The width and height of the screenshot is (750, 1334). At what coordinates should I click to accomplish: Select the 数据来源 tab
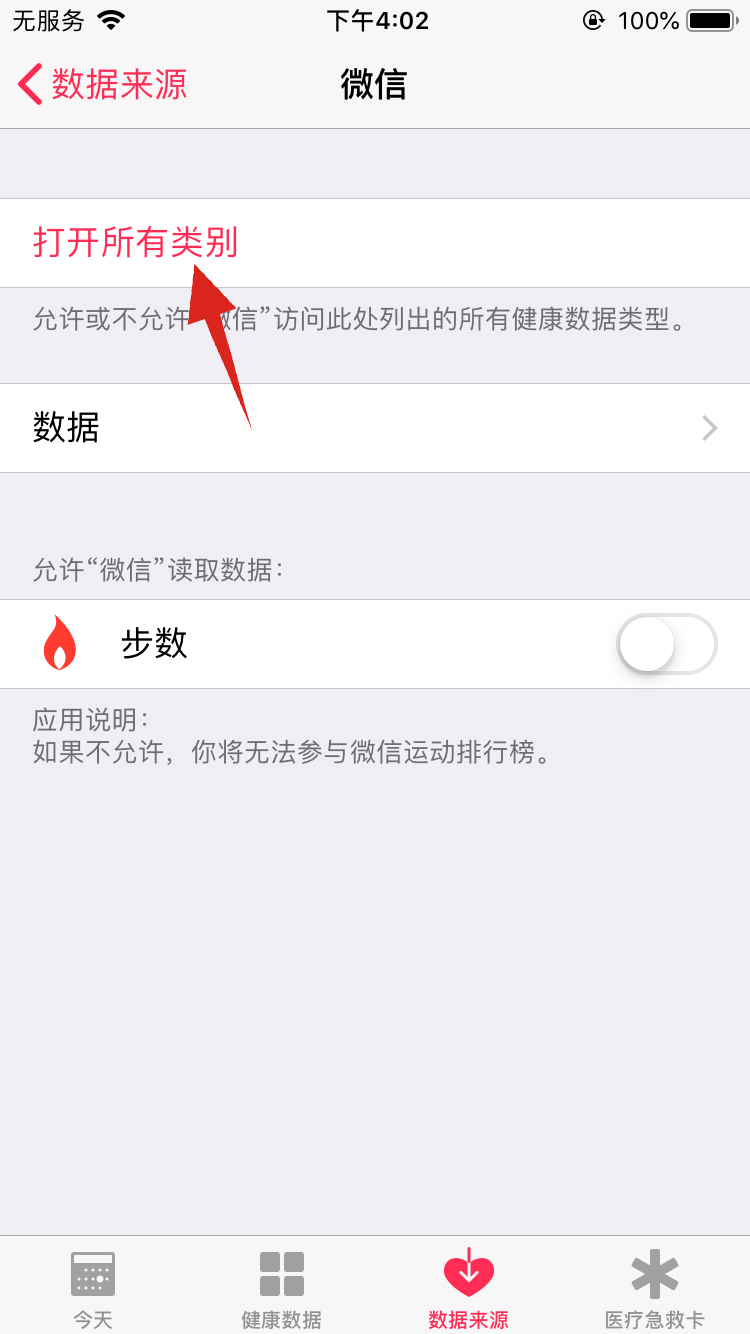(468, 1288)
